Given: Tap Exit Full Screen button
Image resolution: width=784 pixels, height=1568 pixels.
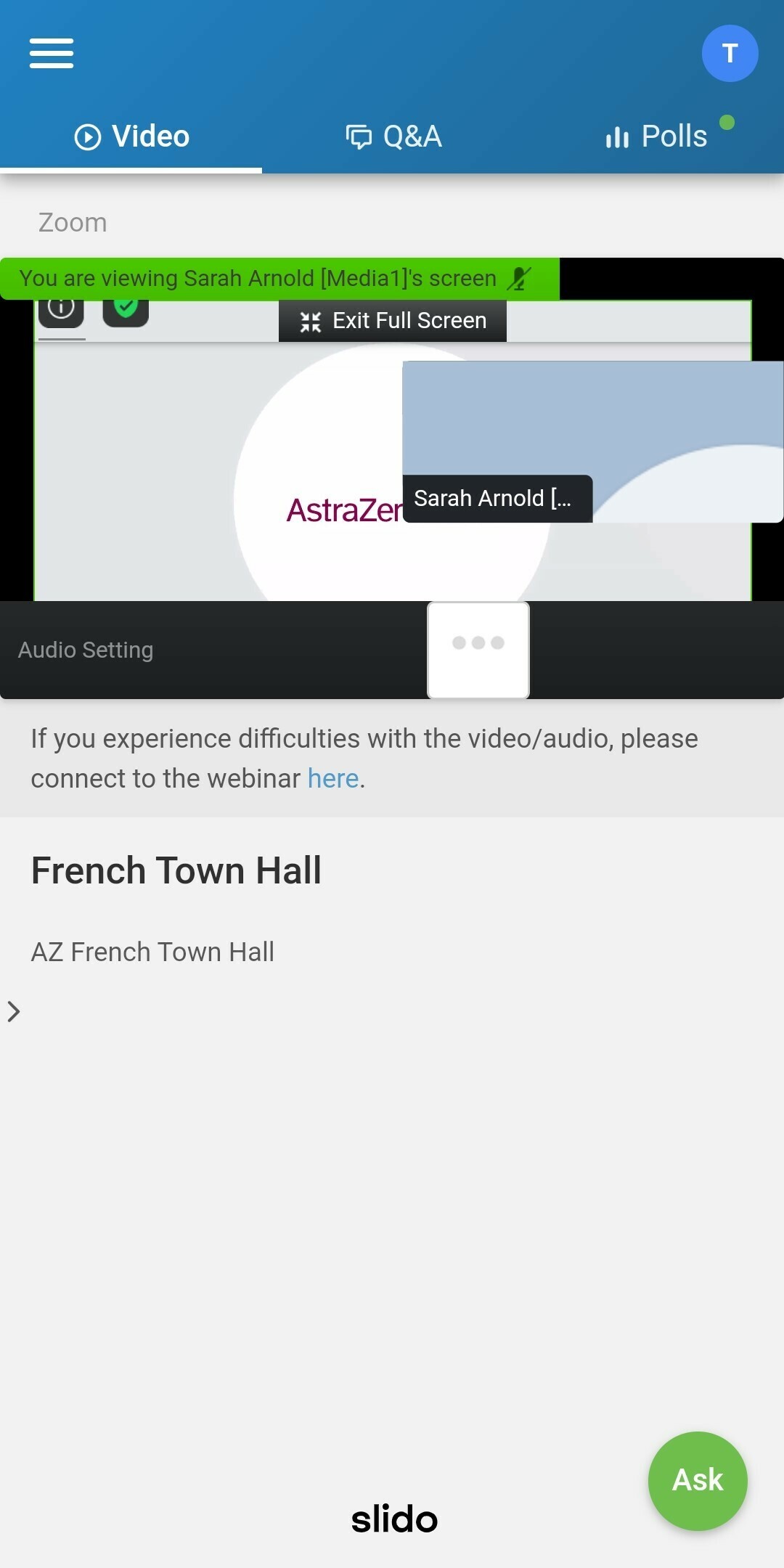Looking at the screenshot, I should point(393,320).
